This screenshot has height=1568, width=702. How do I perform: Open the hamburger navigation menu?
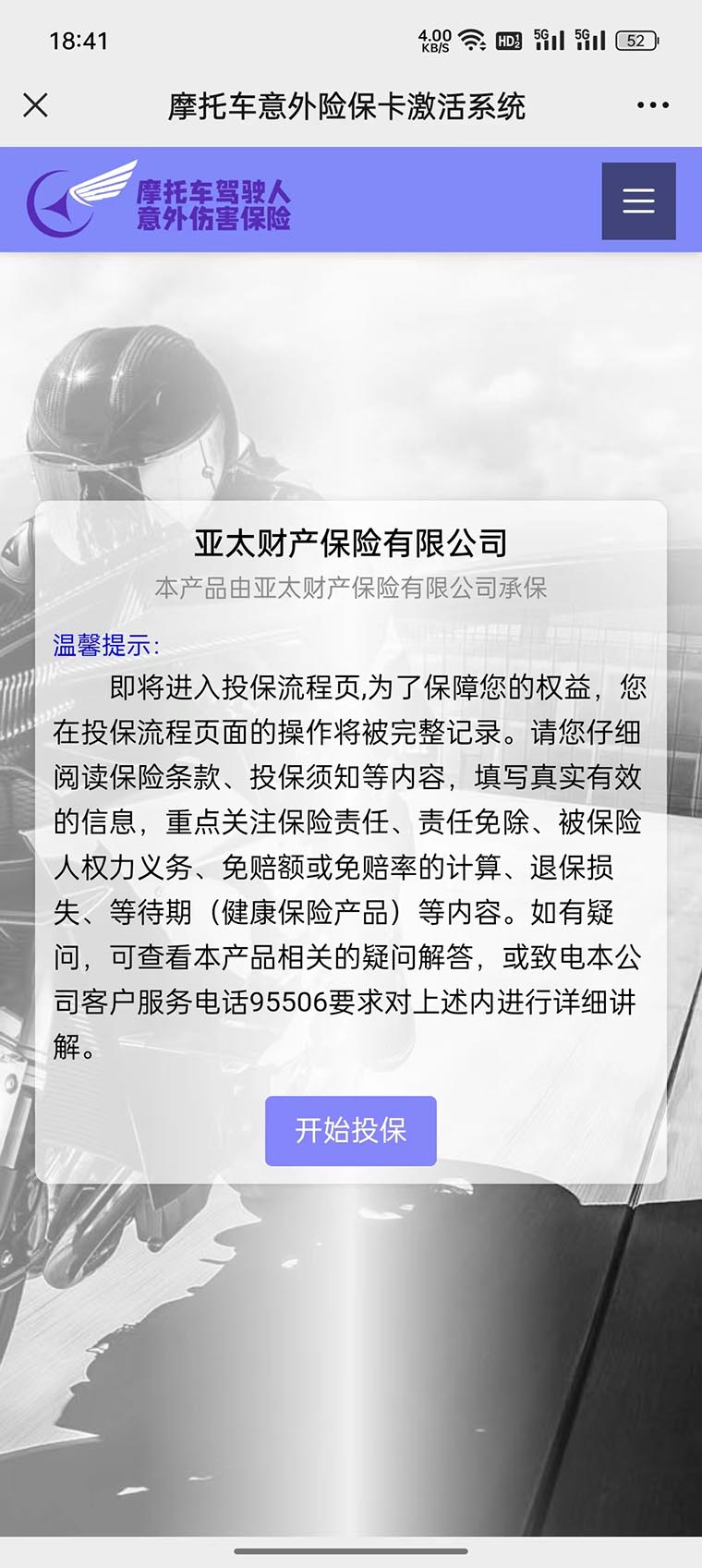(x=638, y=201)
